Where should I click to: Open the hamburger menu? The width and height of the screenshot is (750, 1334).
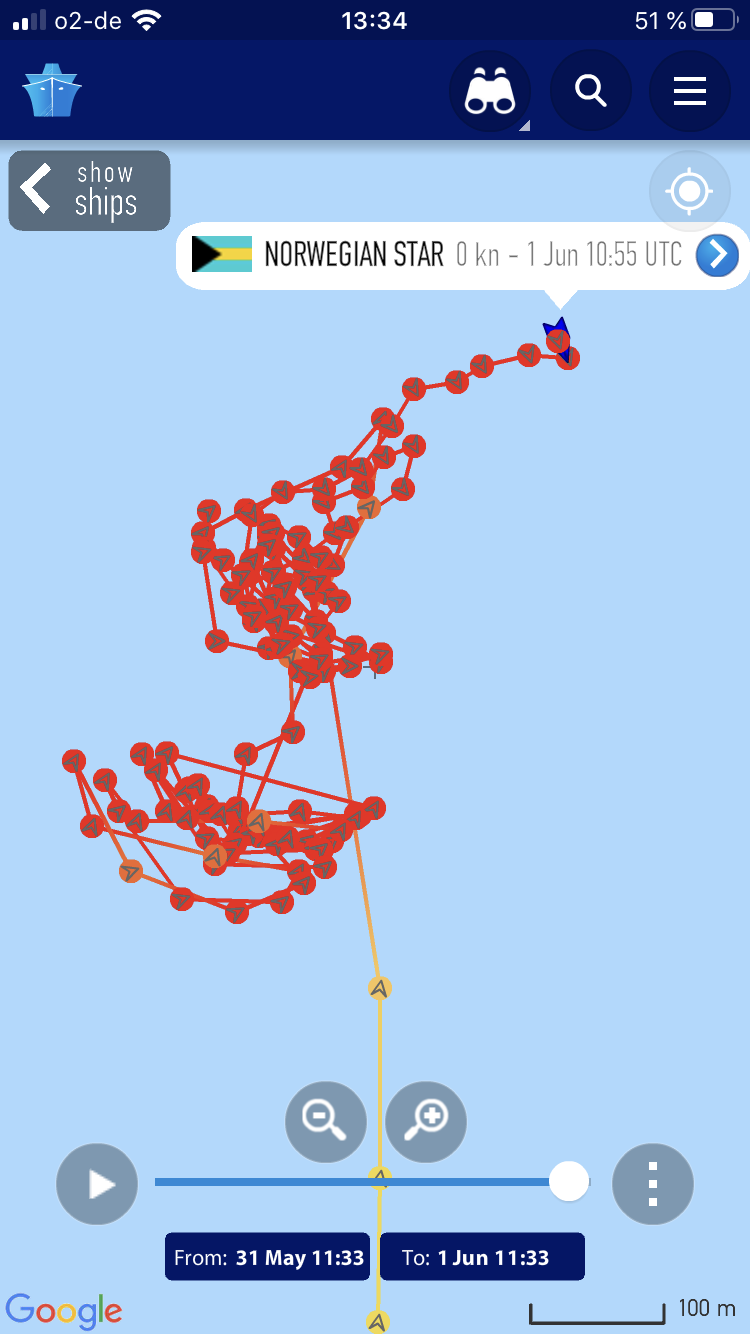pyautogui.click(x=689, y=91)
